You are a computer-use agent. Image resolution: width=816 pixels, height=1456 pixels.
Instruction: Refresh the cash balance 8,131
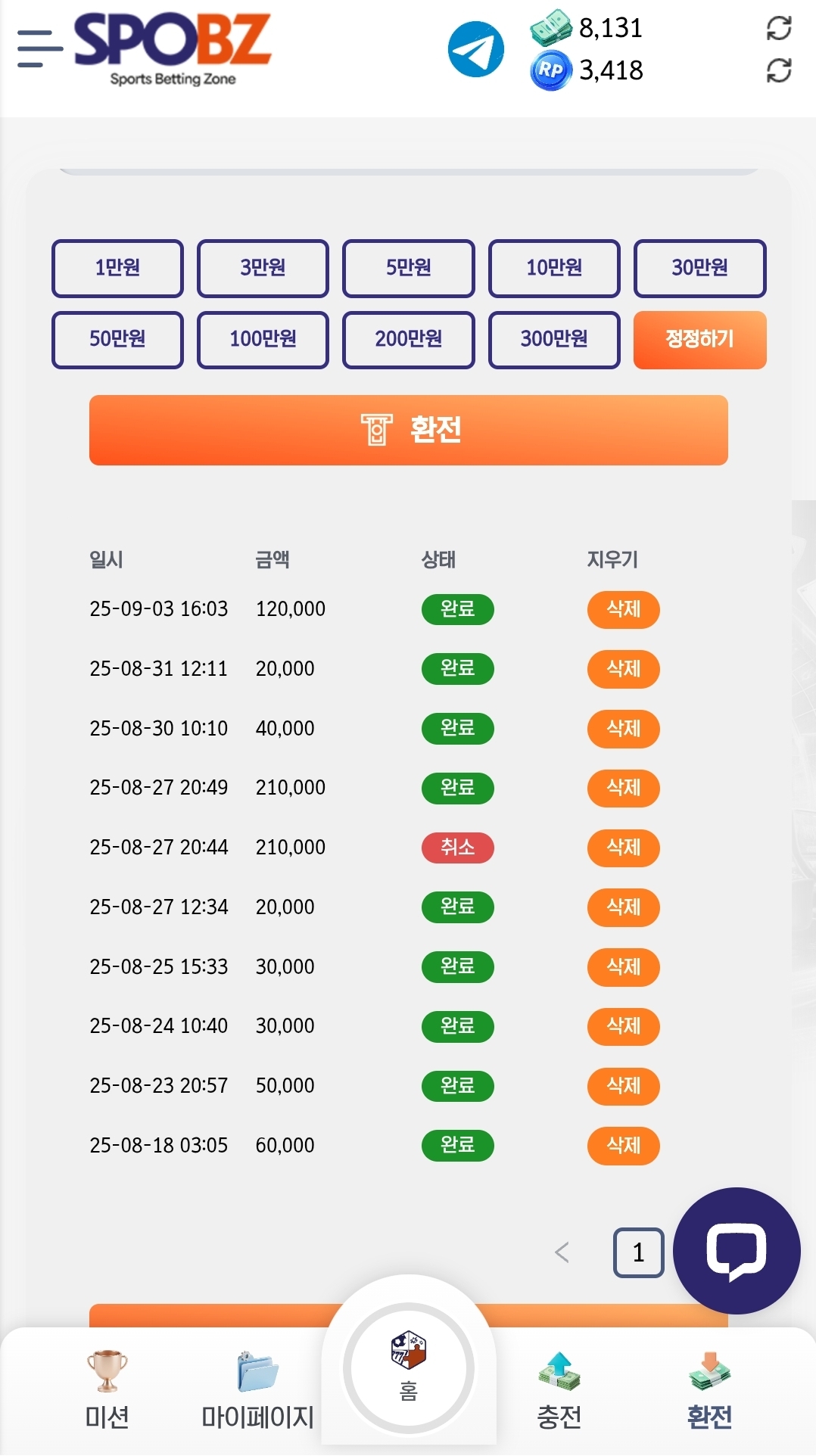click(x=779, y=28)
